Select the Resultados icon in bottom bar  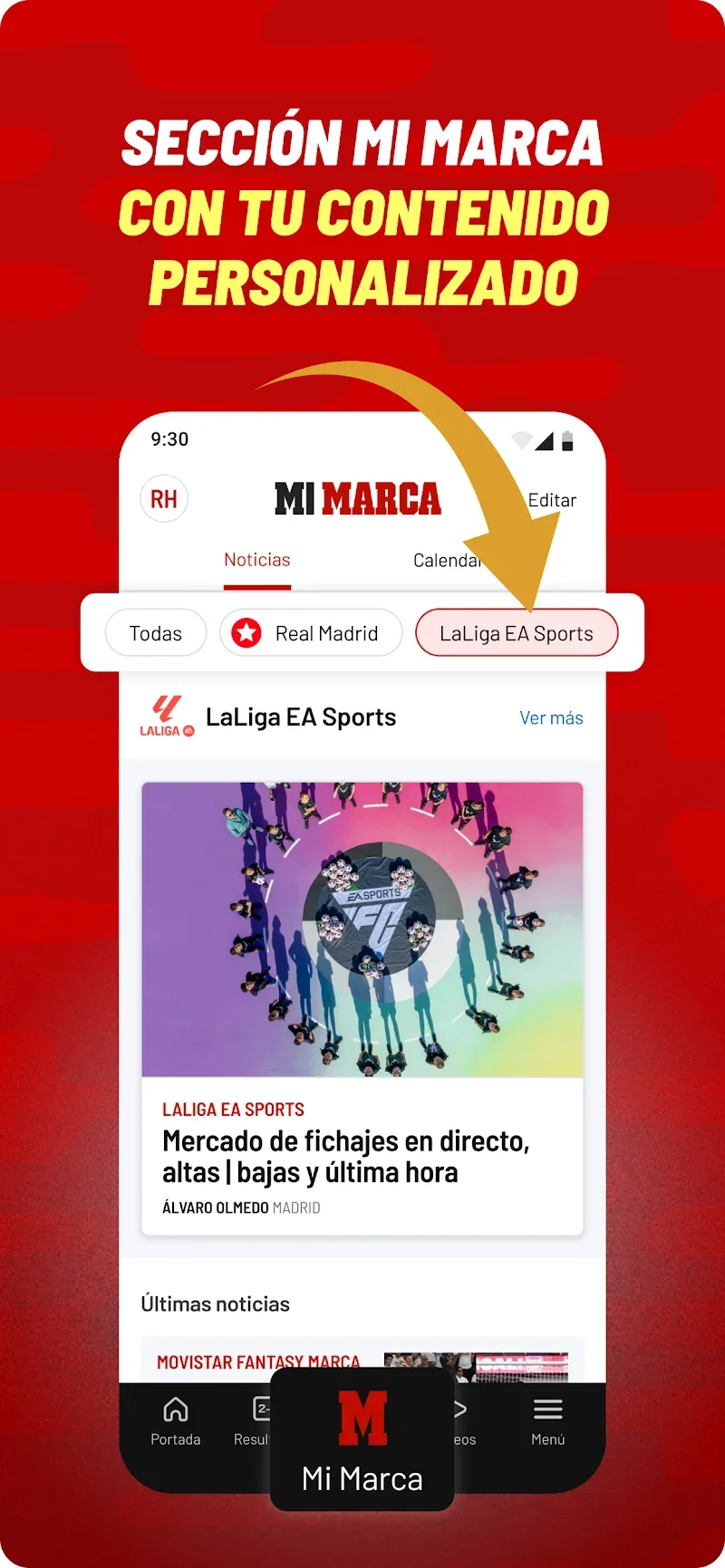(263, 1410)
